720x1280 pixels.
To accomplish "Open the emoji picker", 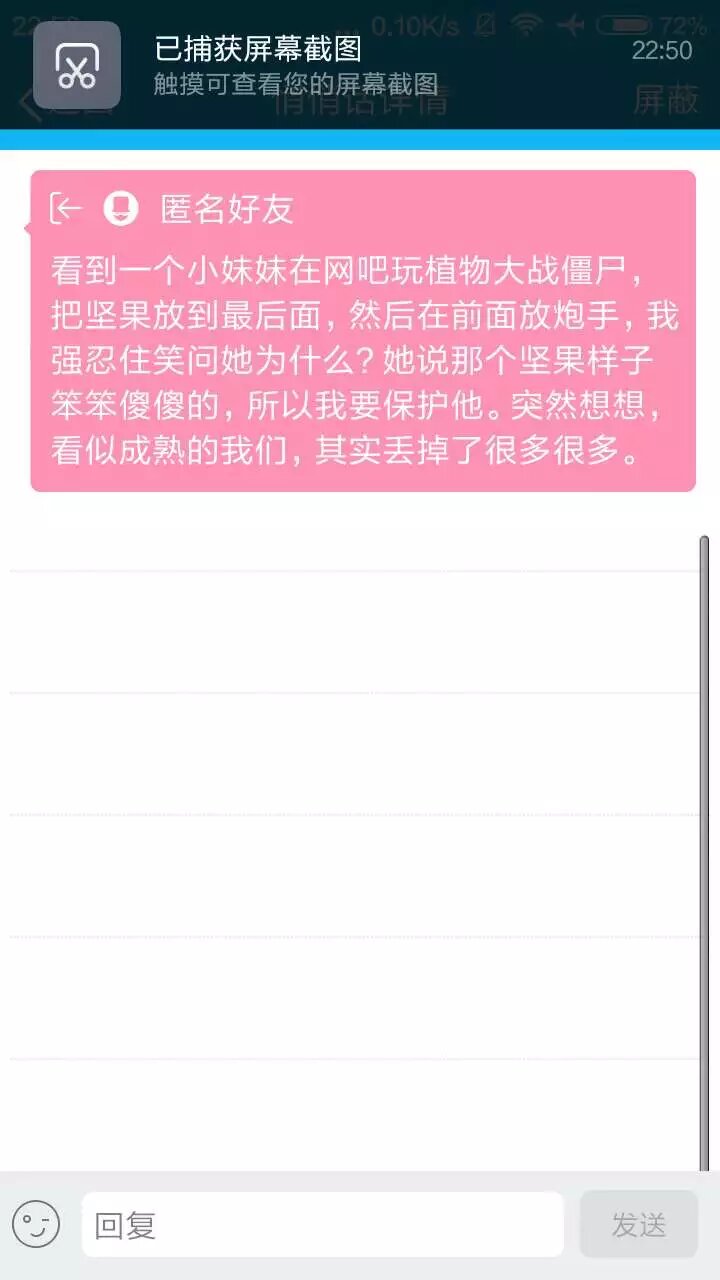I will point(36,1224).
